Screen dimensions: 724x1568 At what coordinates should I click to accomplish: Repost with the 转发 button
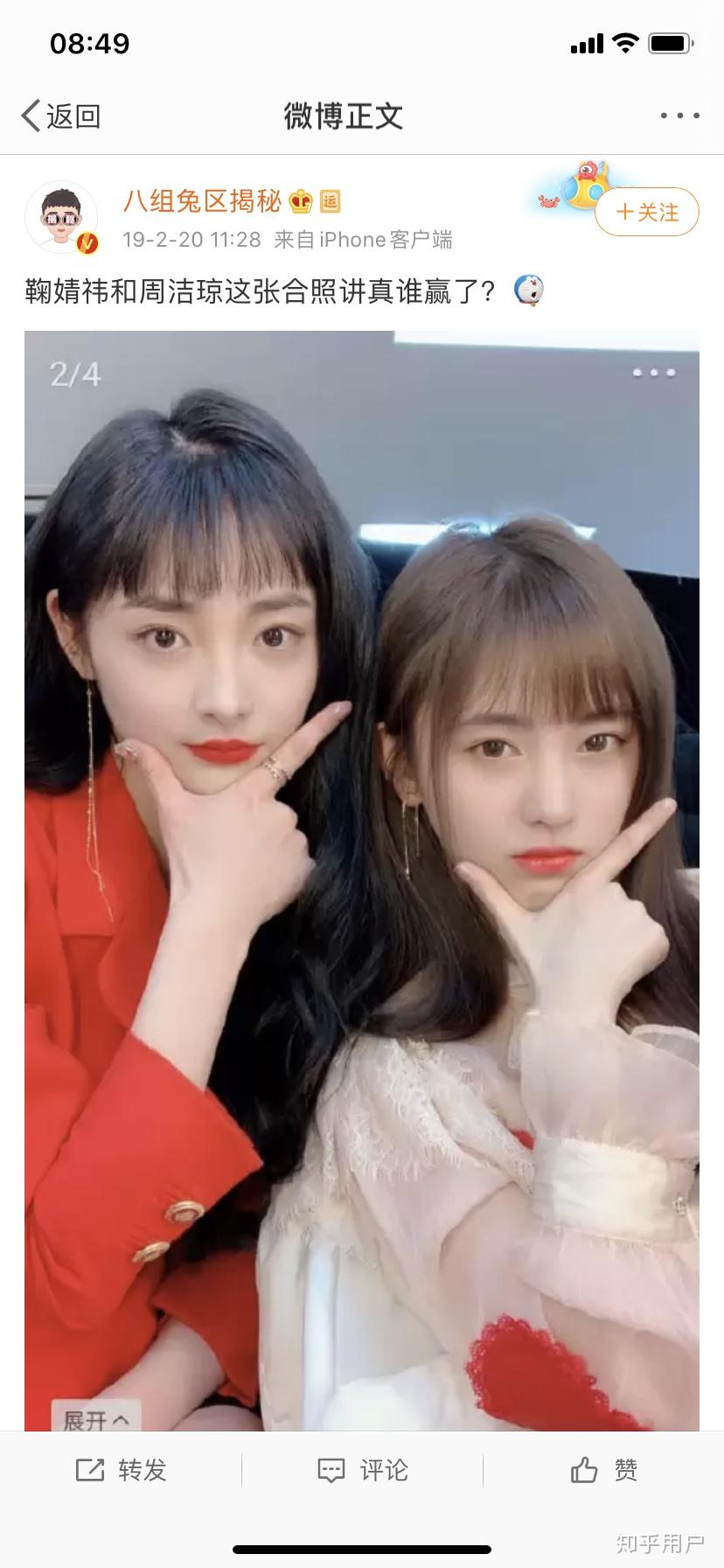(122, 1470)
